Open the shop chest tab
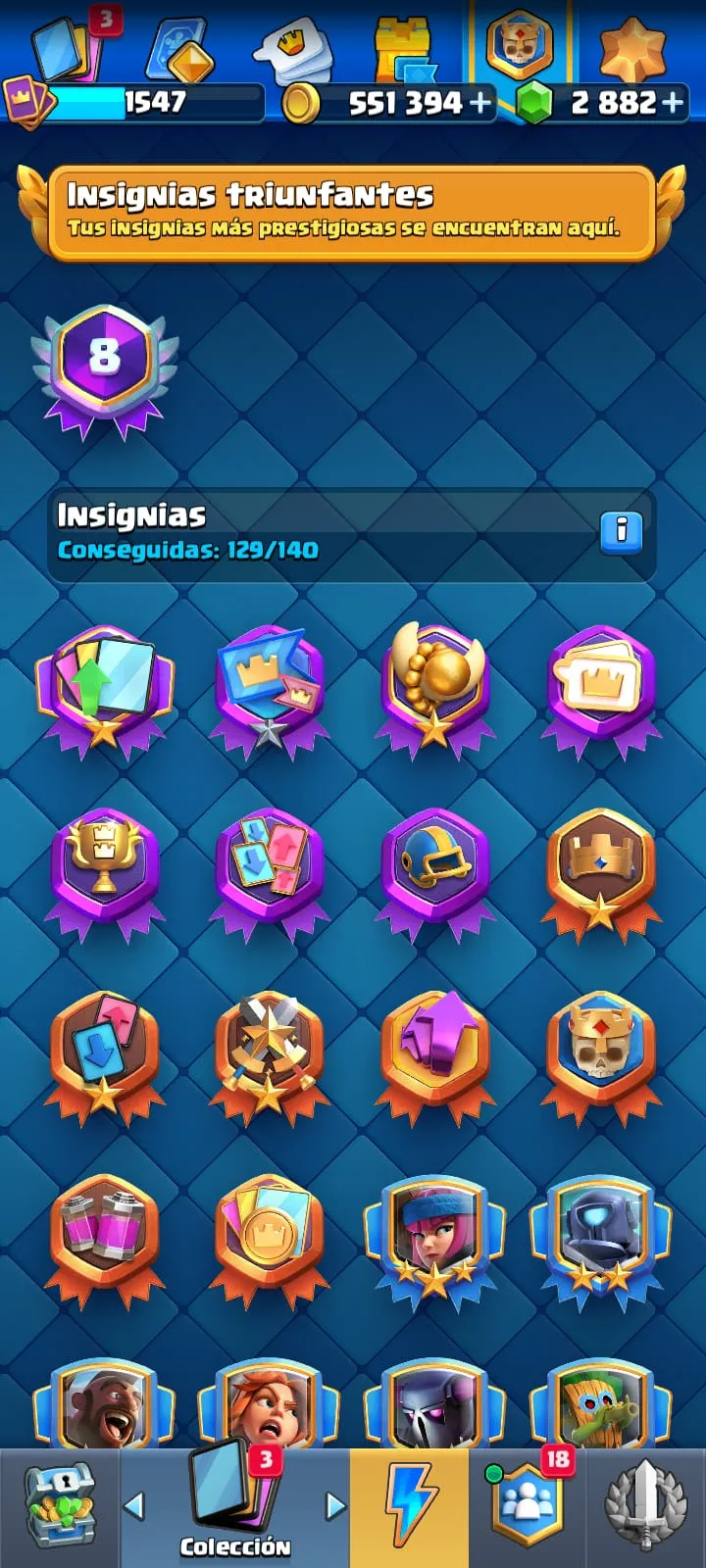Screen dimensions: 706x1568 61,1507
